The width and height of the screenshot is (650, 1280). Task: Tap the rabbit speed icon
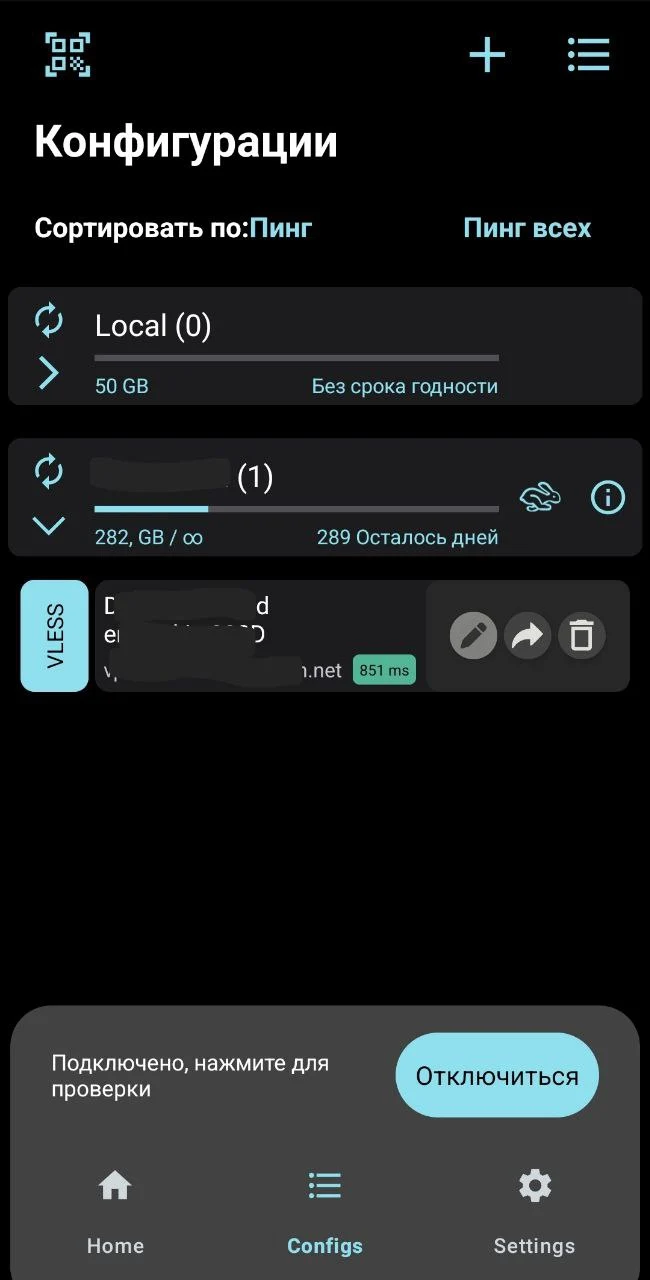(540, 497)
